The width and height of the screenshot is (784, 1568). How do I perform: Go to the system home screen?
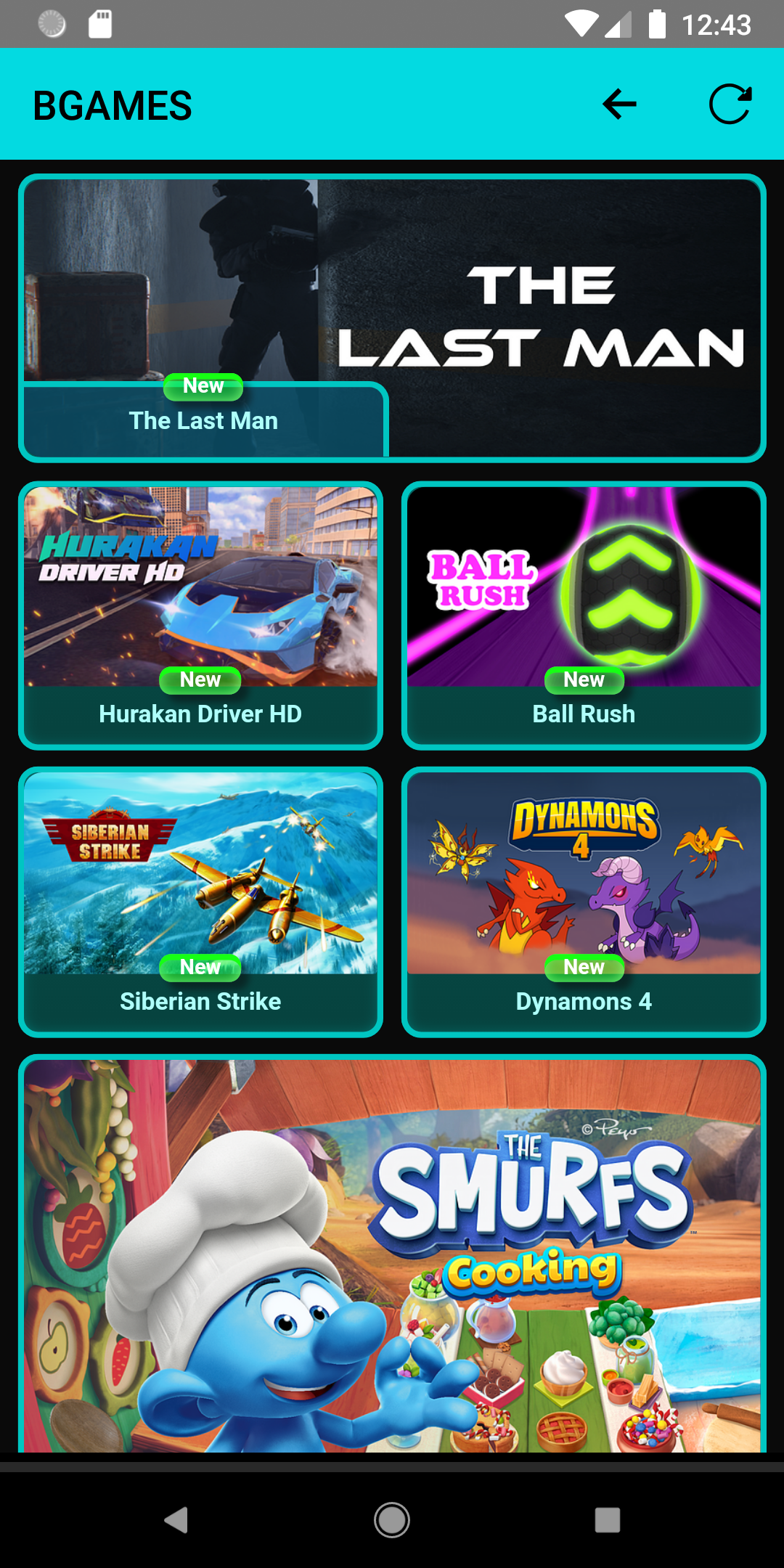(392, 1519)
